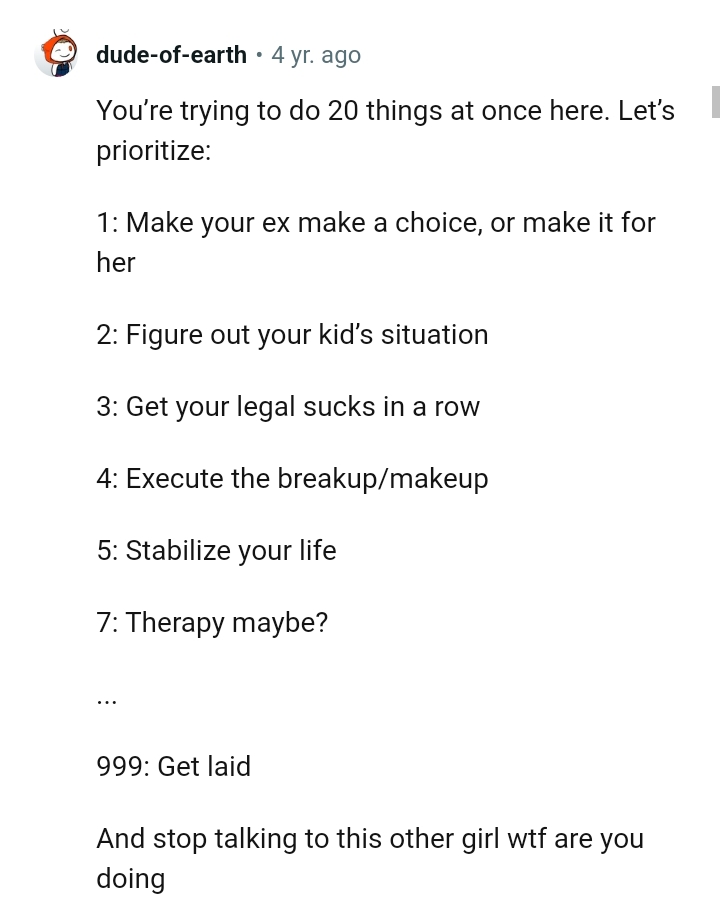The image size is (720, 911).
Task: Tap dude-of-earth's avatar picture
Action: pyautogui.click(x=57, y=54)
